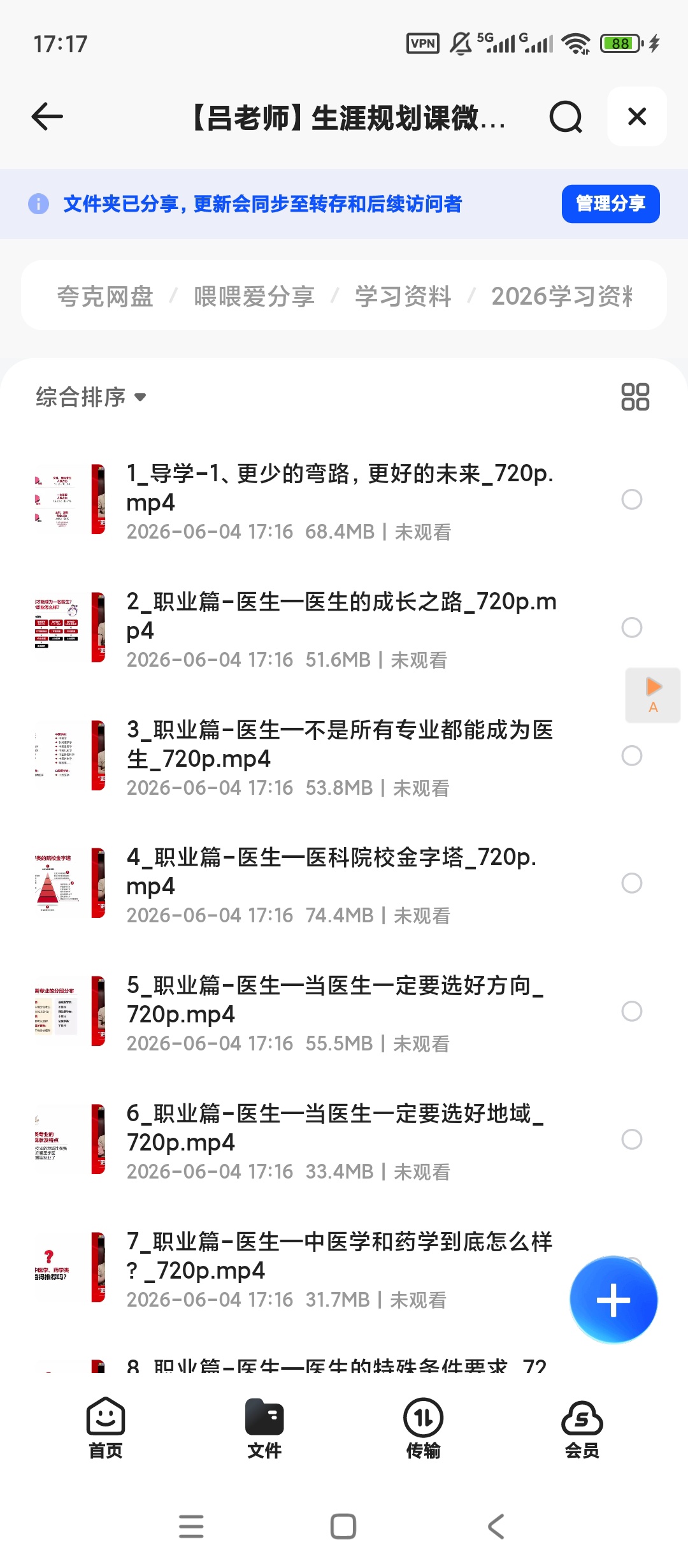The height and width of the screenshot is (1568, 688).
Task: Select the file 2_职业篇-医生—医生的成长之路
Action: pos(632,628)
